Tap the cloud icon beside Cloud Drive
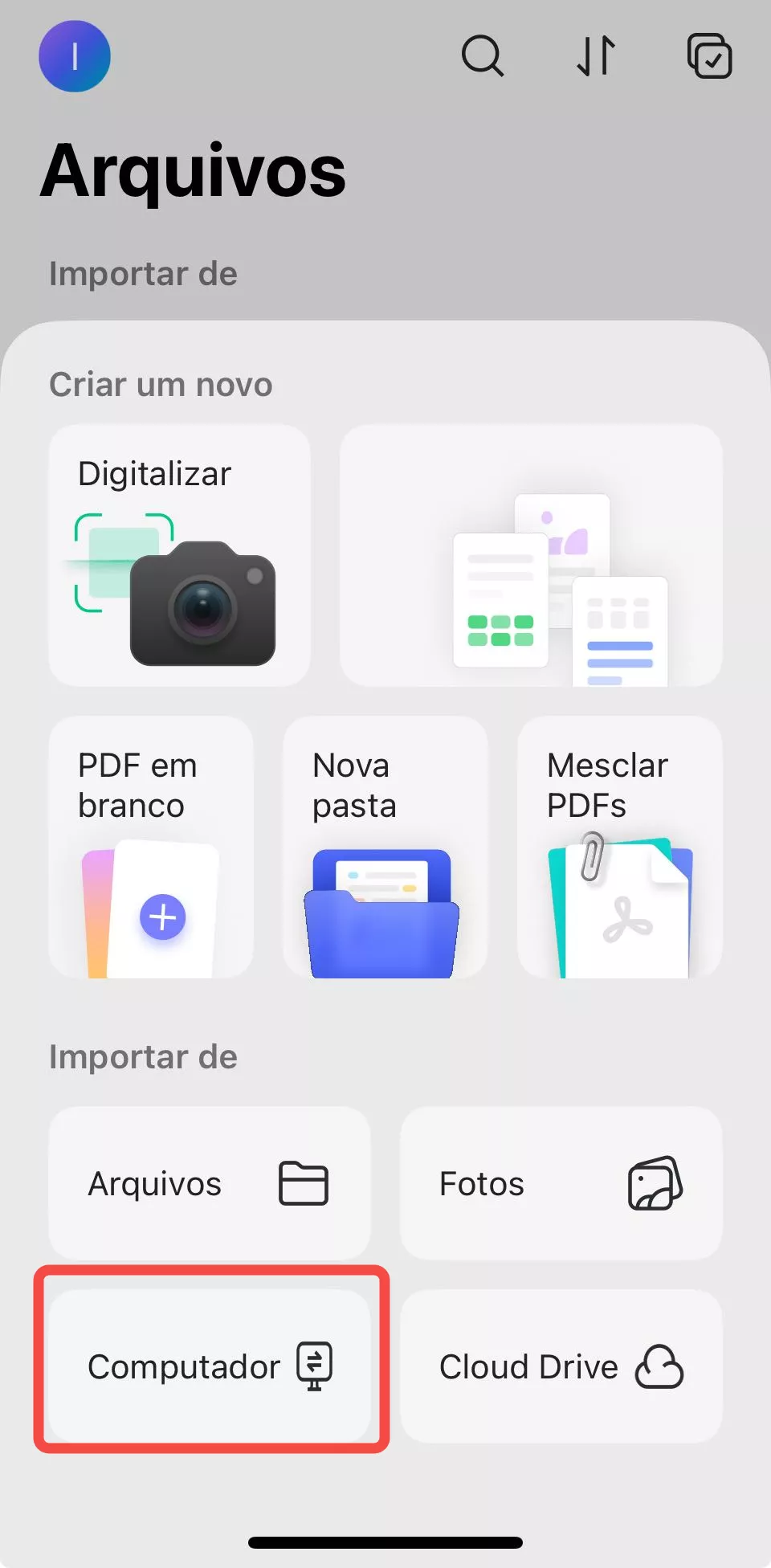The height and width of the screenshot is (1568, 771). (660, 1366)
